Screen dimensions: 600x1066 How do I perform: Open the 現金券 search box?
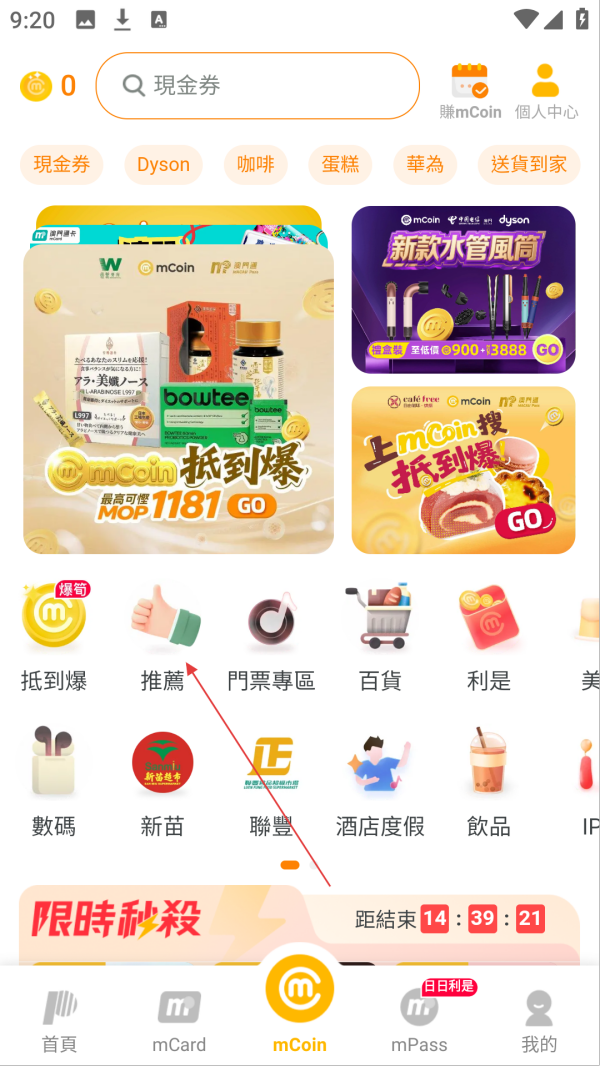[x=257, y=86]
